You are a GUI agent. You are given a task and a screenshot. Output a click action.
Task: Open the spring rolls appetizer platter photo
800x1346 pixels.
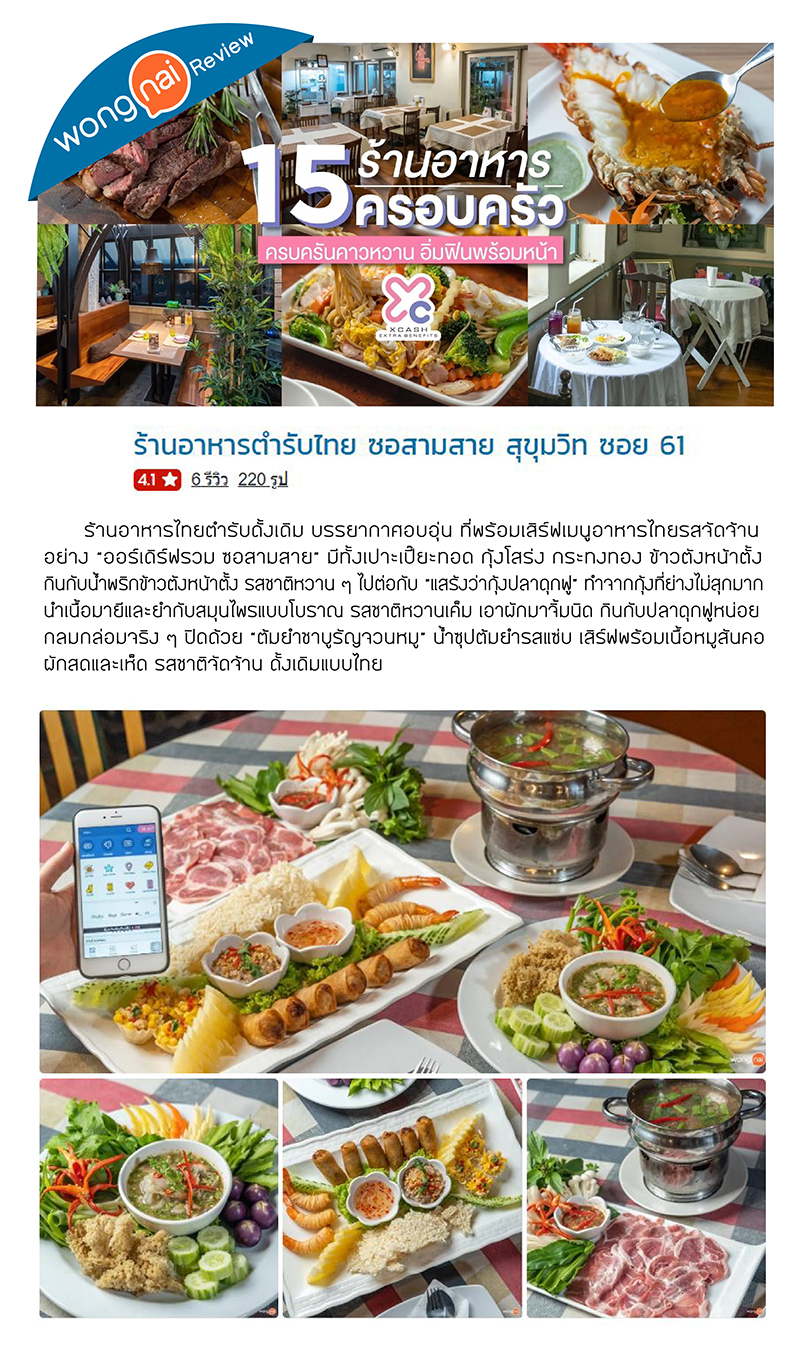coord(402,1197)
